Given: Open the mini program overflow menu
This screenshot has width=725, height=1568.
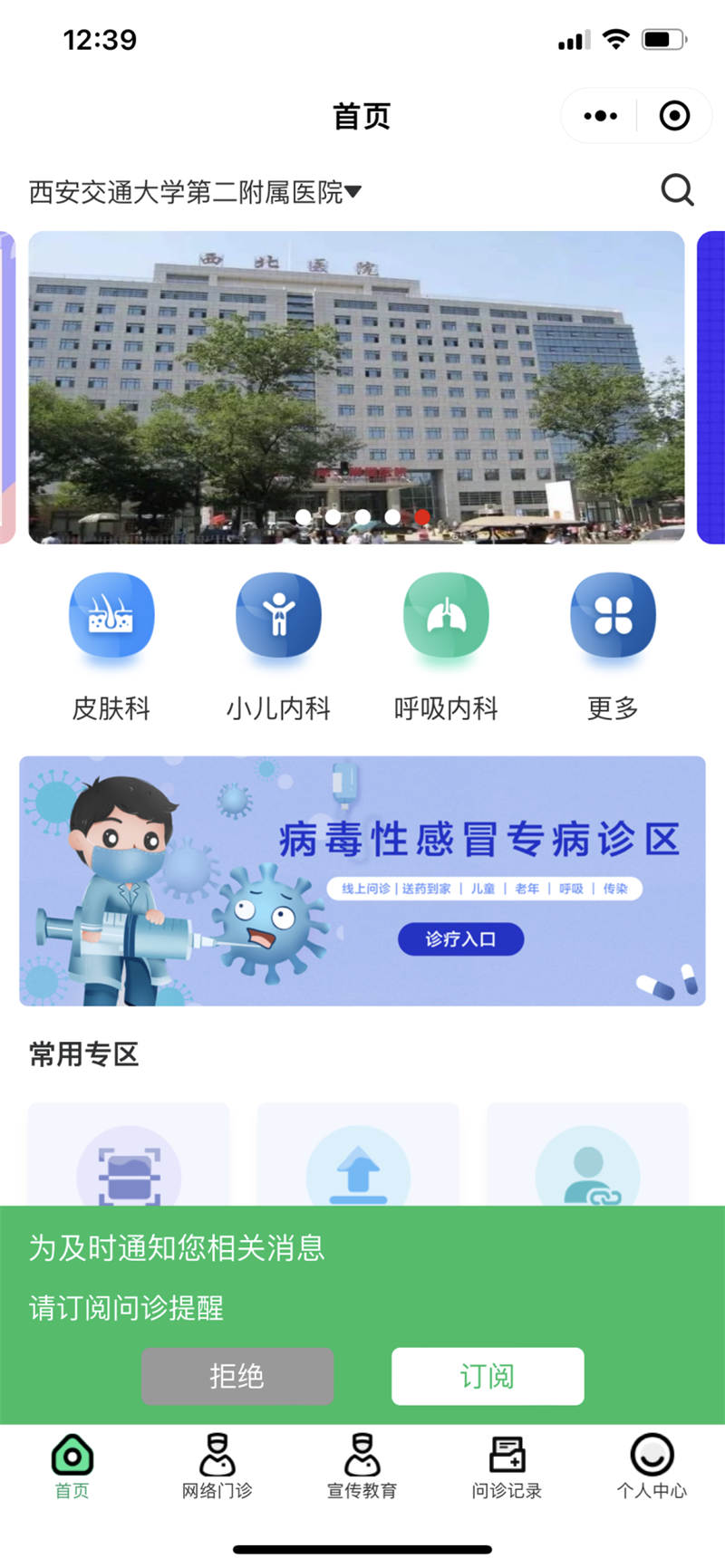Looking at the screenshot, I should click(x=600, y=116).
